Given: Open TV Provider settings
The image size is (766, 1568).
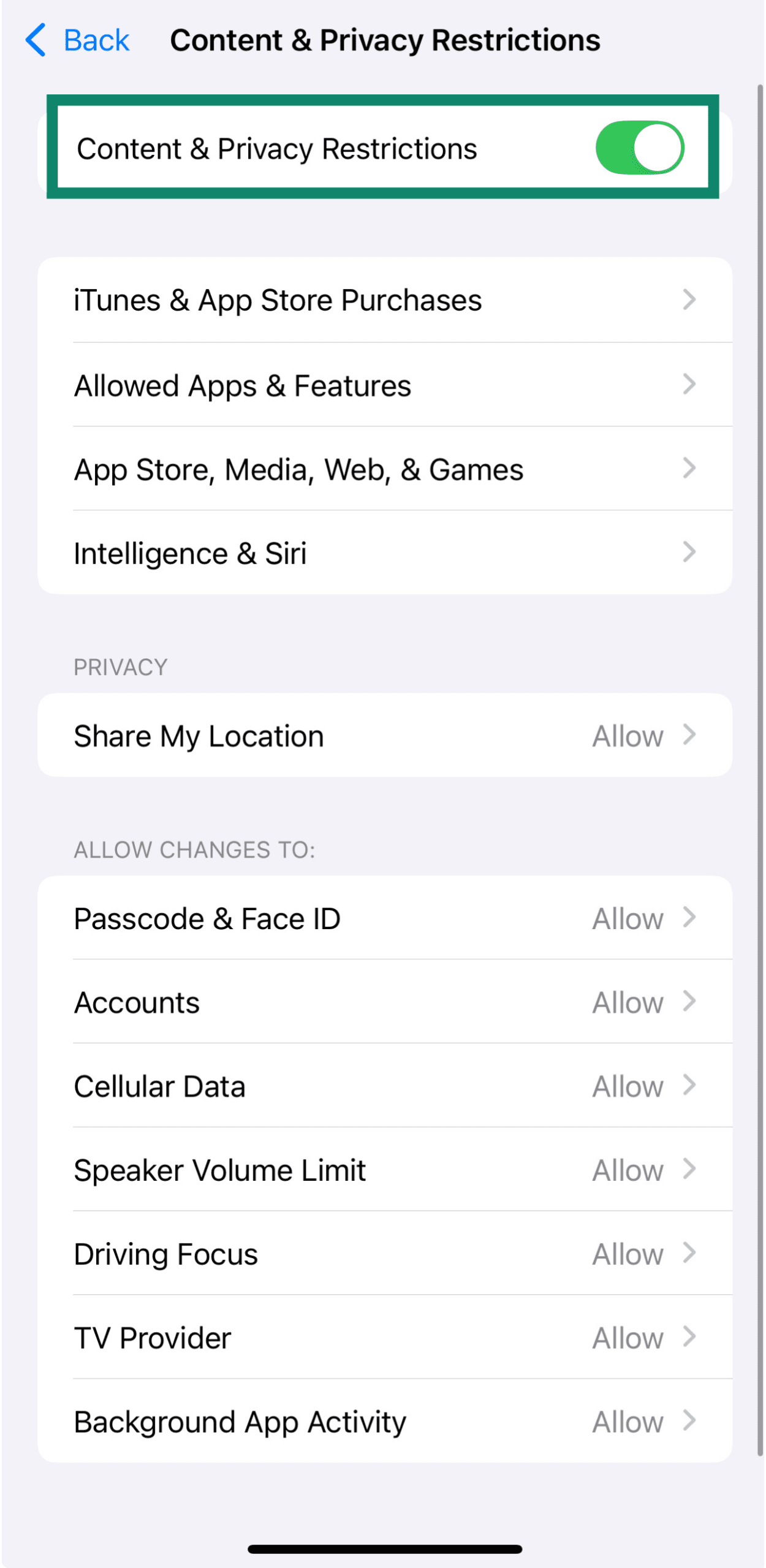Looking at the screenshot, I should [383, 1337].
